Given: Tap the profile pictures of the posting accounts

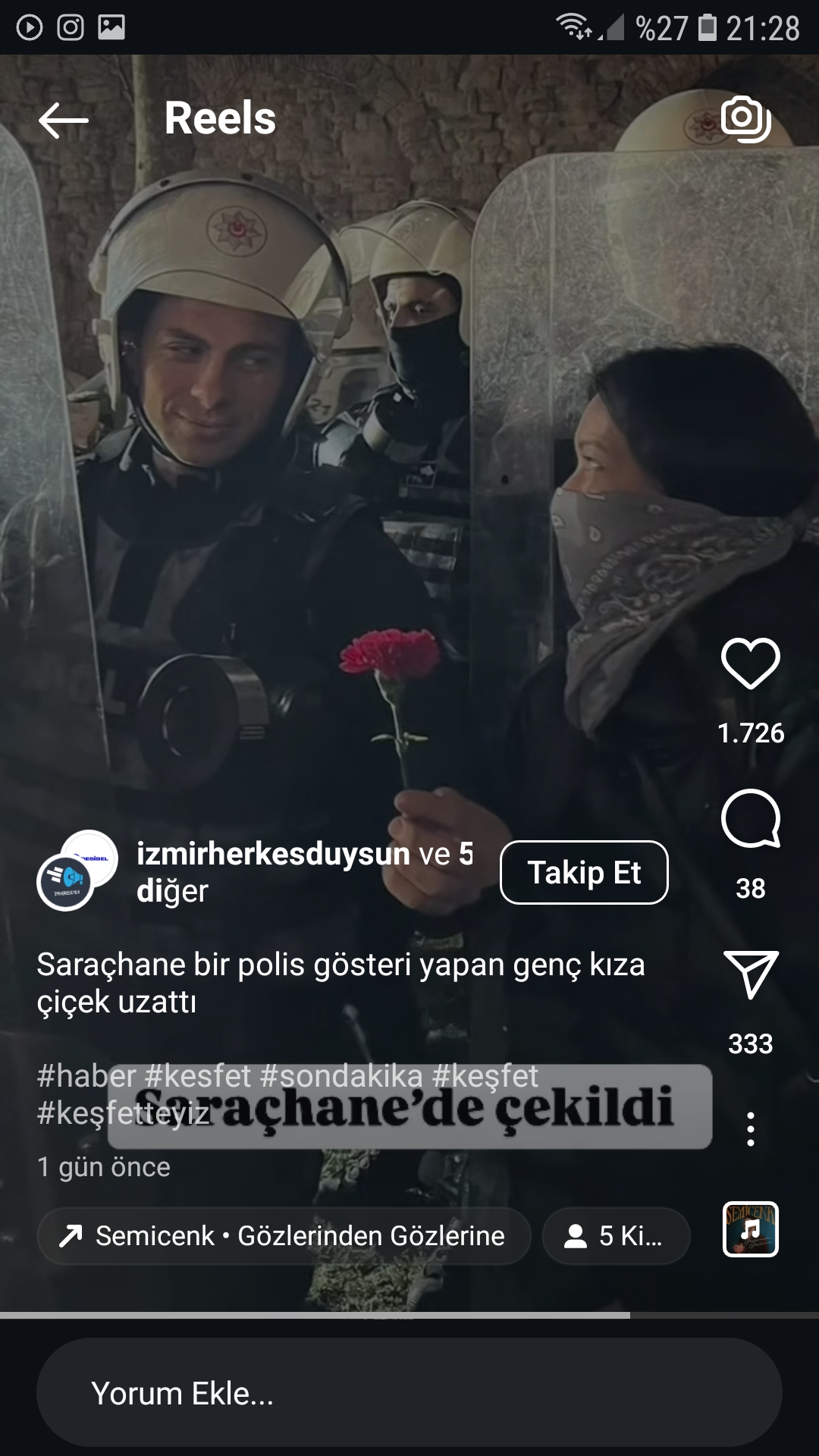Looking at the screenshot, I should pos(76,871).
